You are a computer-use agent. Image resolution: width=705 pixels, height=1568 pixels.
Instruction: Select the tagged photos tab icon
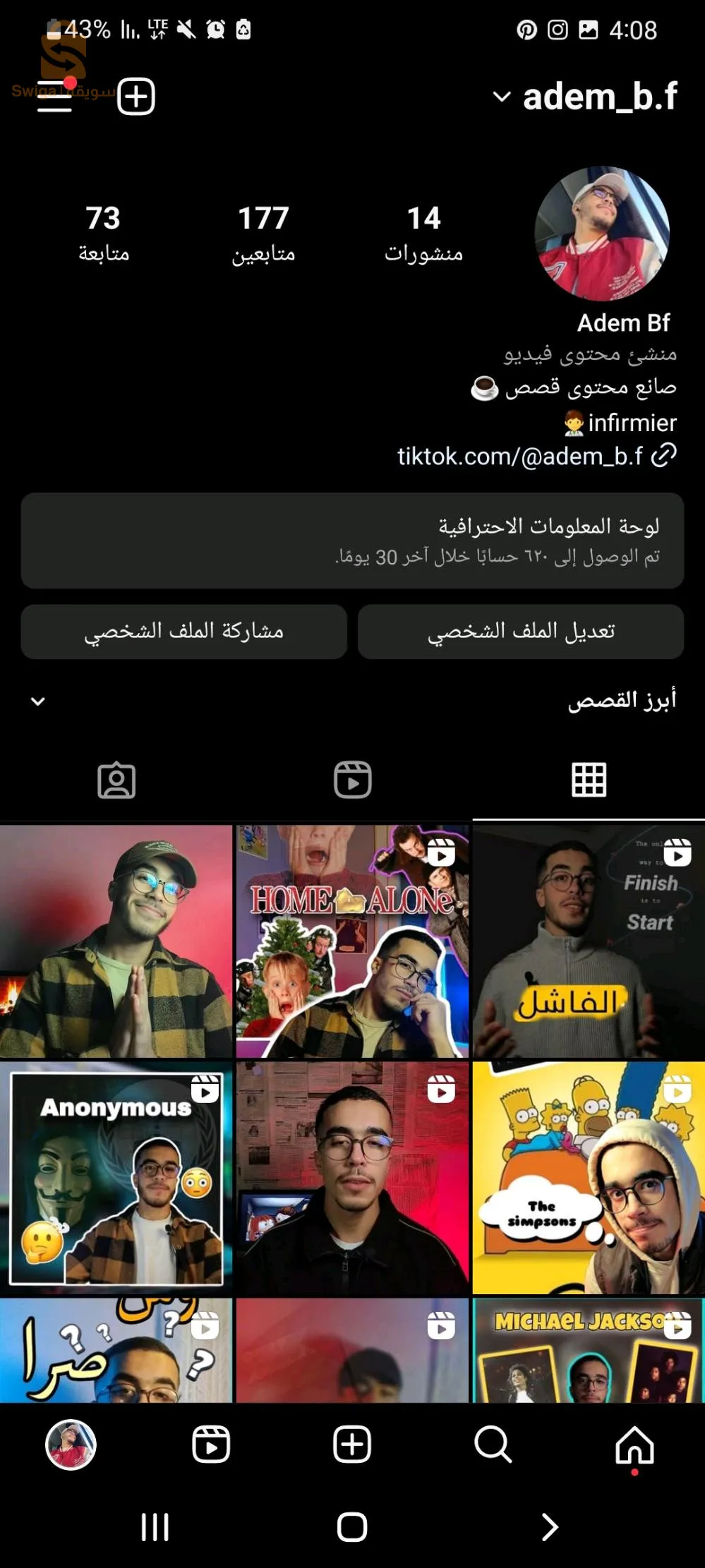tap(117, 780)
